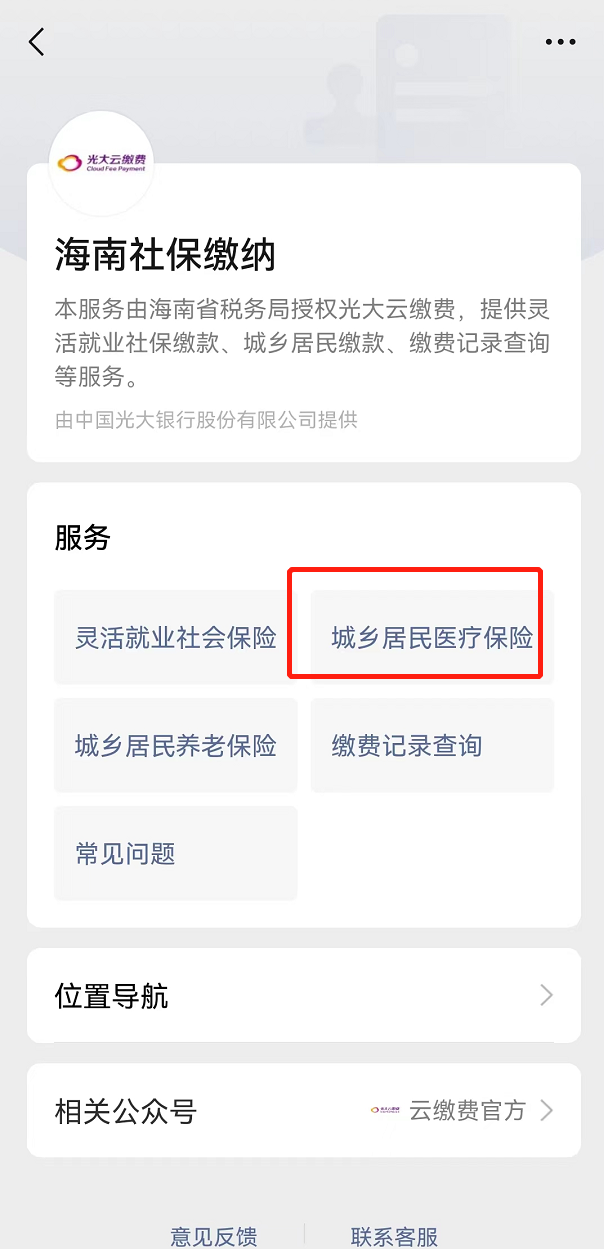Go back using the top-left arrow
Screen dimensions: 604x1255
tap(37, 42)
